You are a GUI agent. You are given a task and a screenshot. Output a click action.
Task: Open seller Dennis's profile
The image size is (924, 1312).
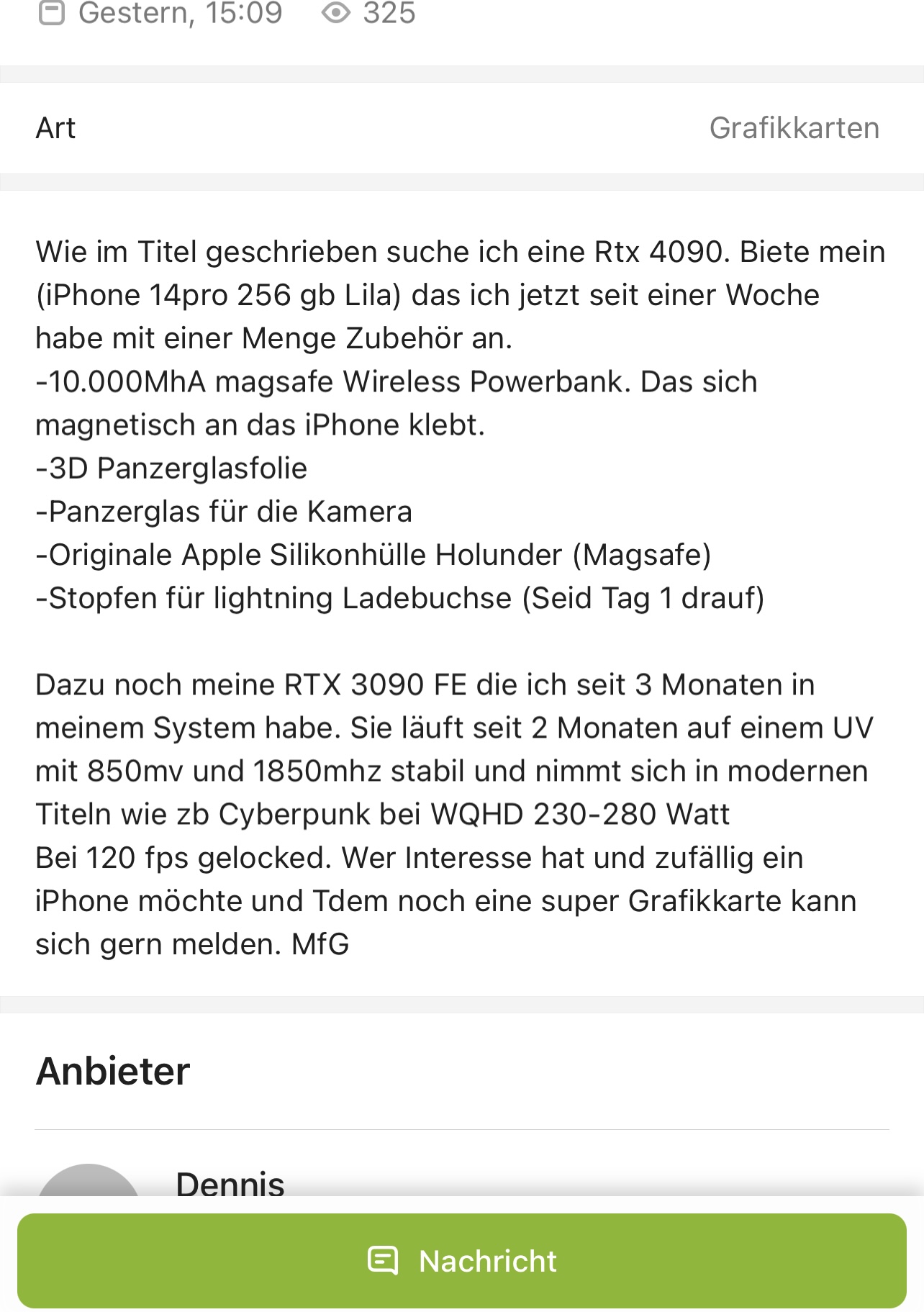click(230, 1182)
